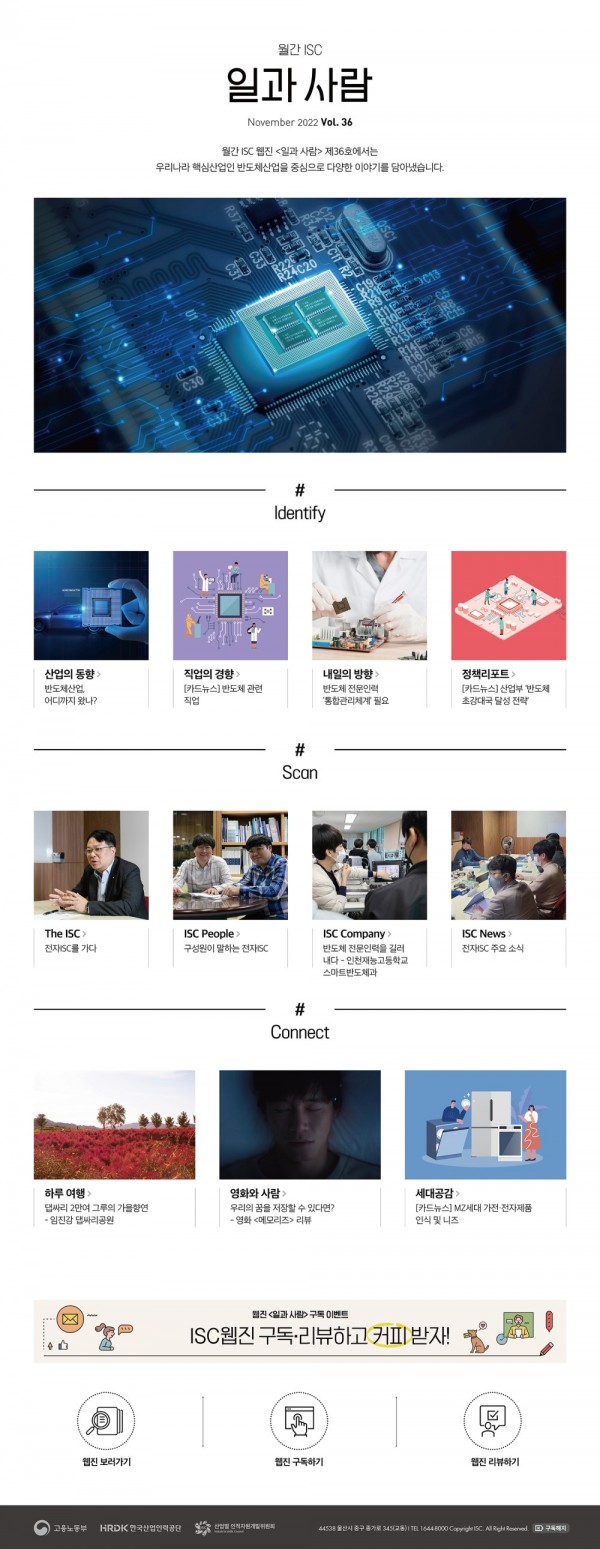Tap 웹진 보러가기 to view the webzine
Viewport: 600px width, 1549px height.
coord(106,1421)
